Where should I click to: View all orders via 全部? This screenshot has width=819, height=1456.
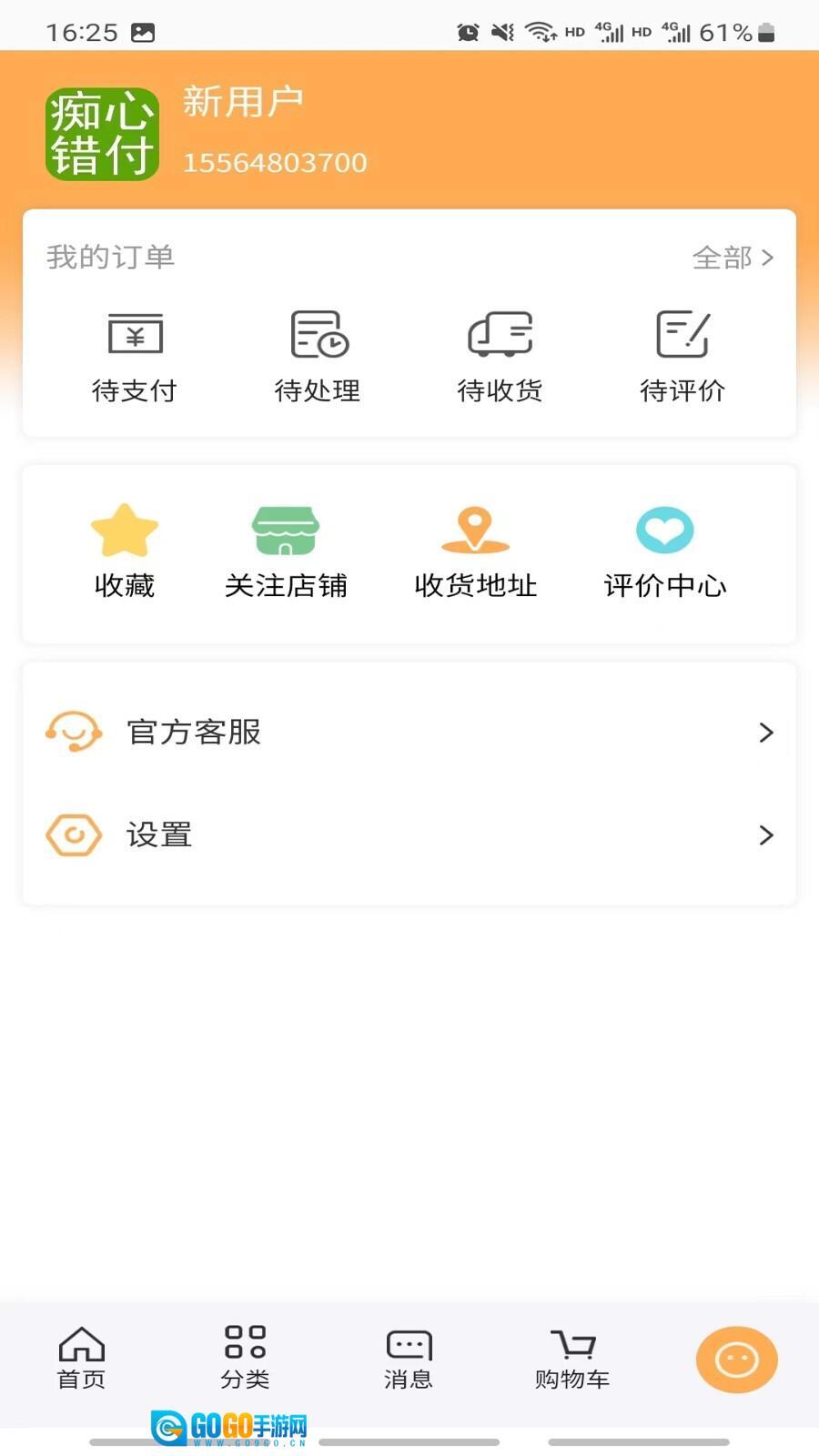click(732, 258)
